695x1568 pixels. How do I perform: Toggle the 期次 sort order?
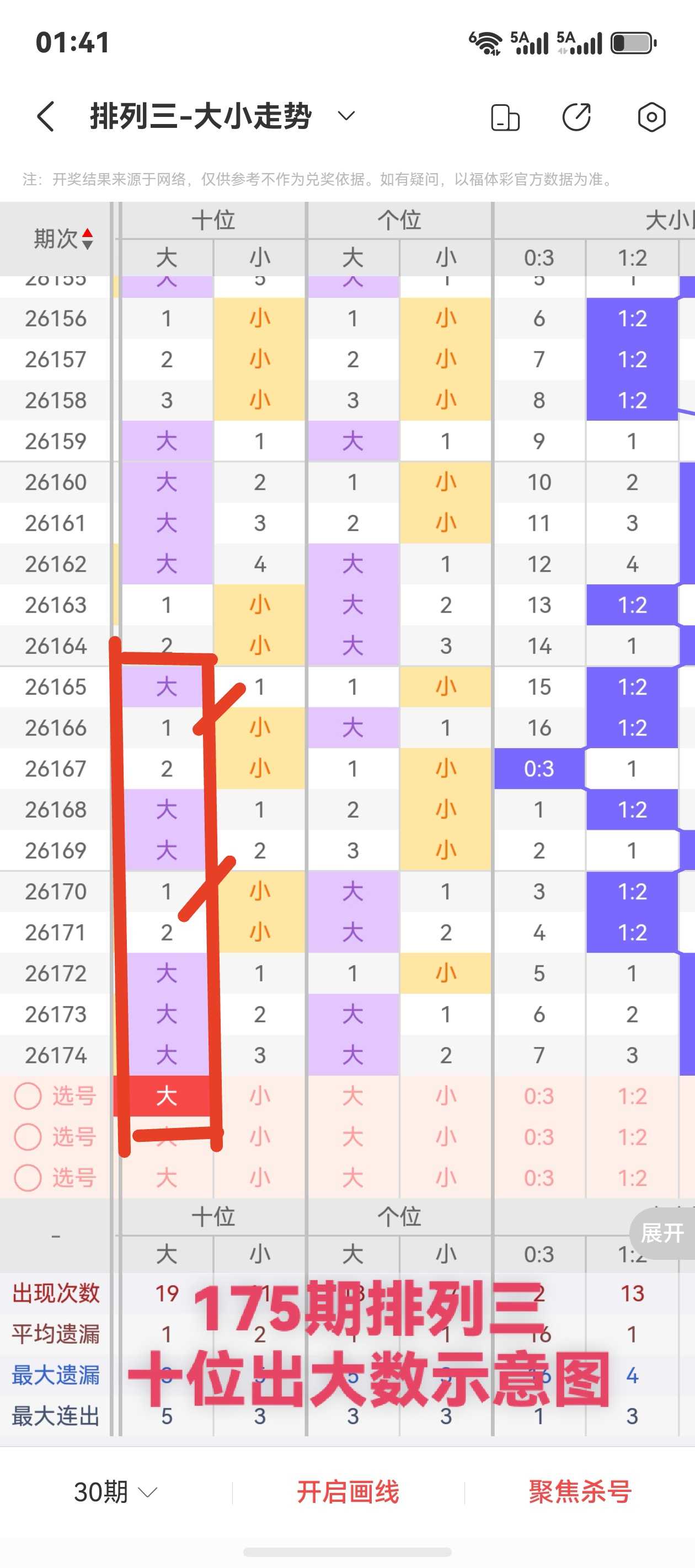point(63,239)
